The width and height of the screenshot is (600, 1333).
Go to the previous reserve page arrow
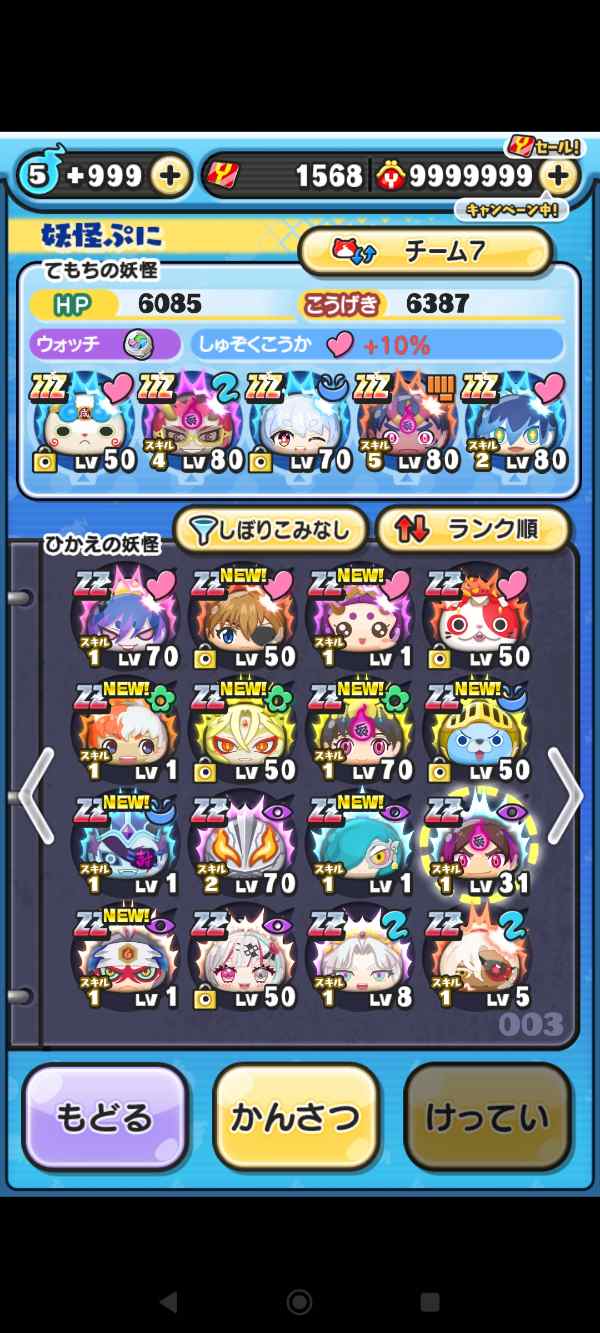coord(35,796)
